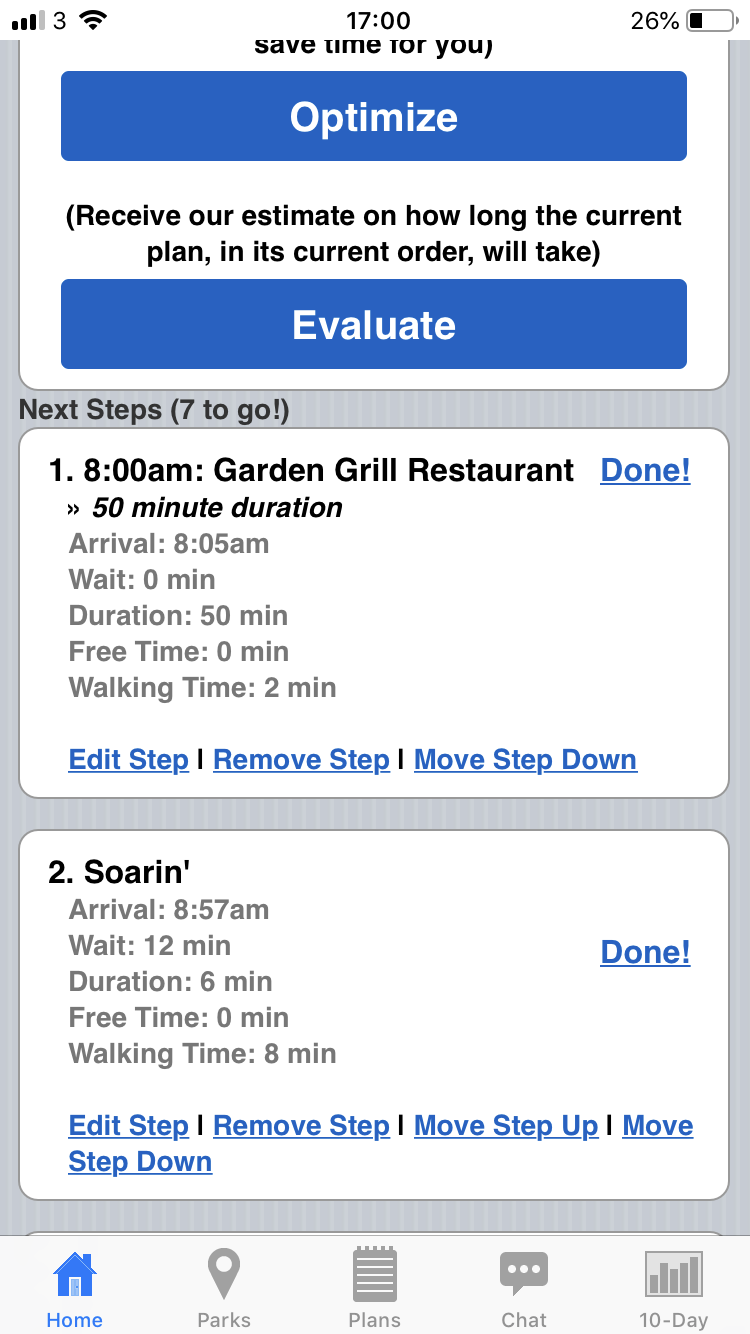The image size is (750, 1334).
Task: Switch to the Parks tab
Action: coord(224,1290)
